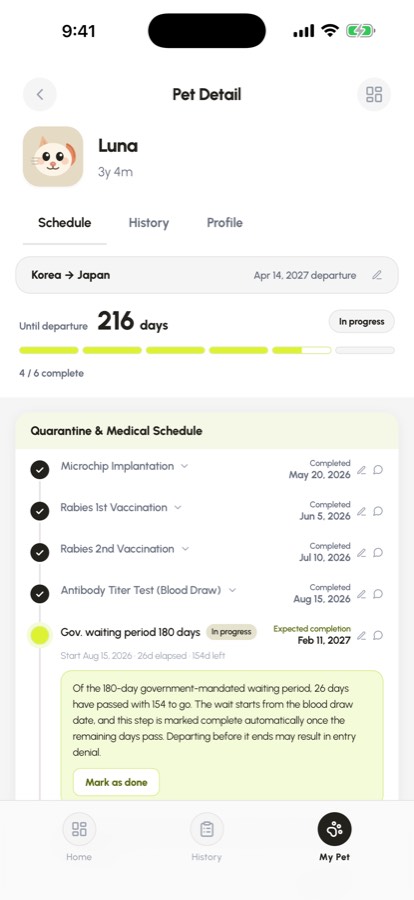Screen dimensions: 414x900
Task: Switch to the History top tab
Action: 149,223
